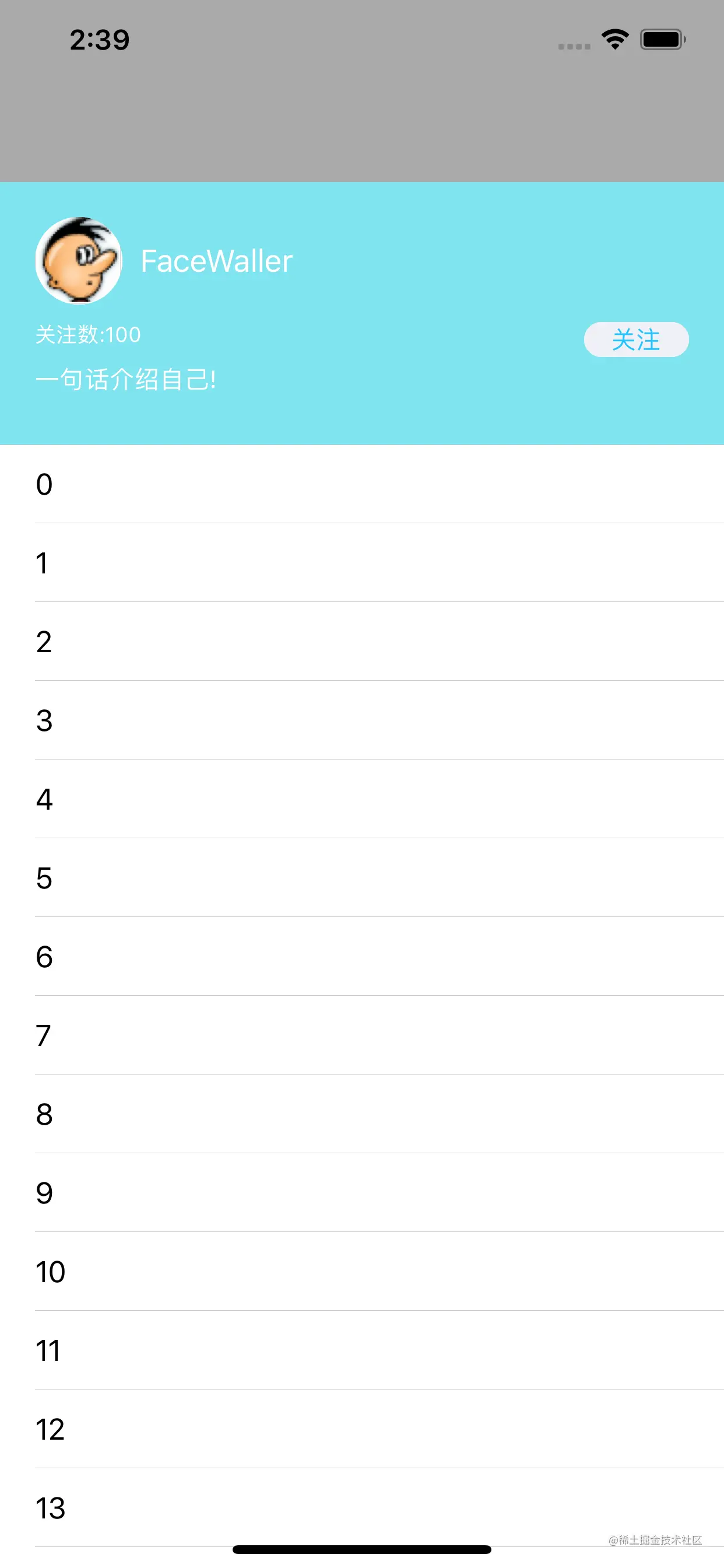724x1568 pixels.
Task: Select list row 5
Action: [361, 877]
